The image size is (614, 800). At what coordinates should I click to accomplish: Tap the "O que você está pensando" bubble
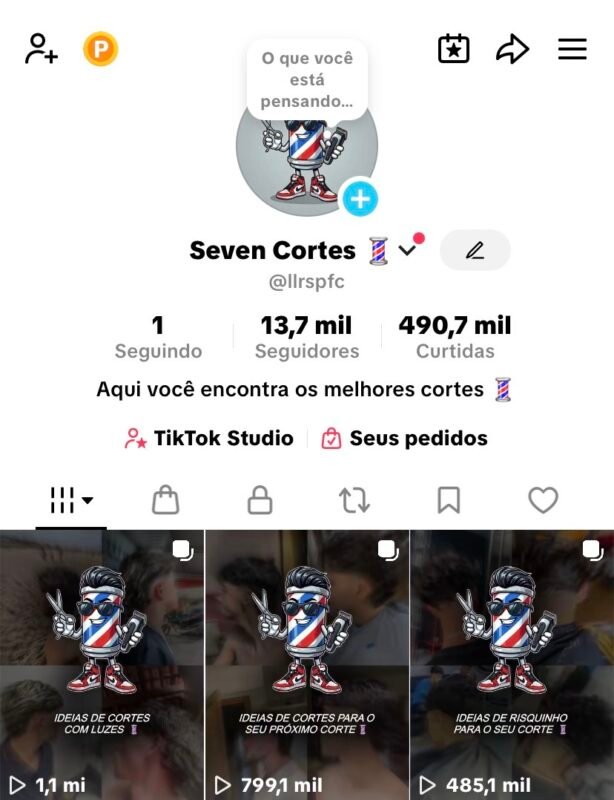pyautogui.click(x=307, y=80)
